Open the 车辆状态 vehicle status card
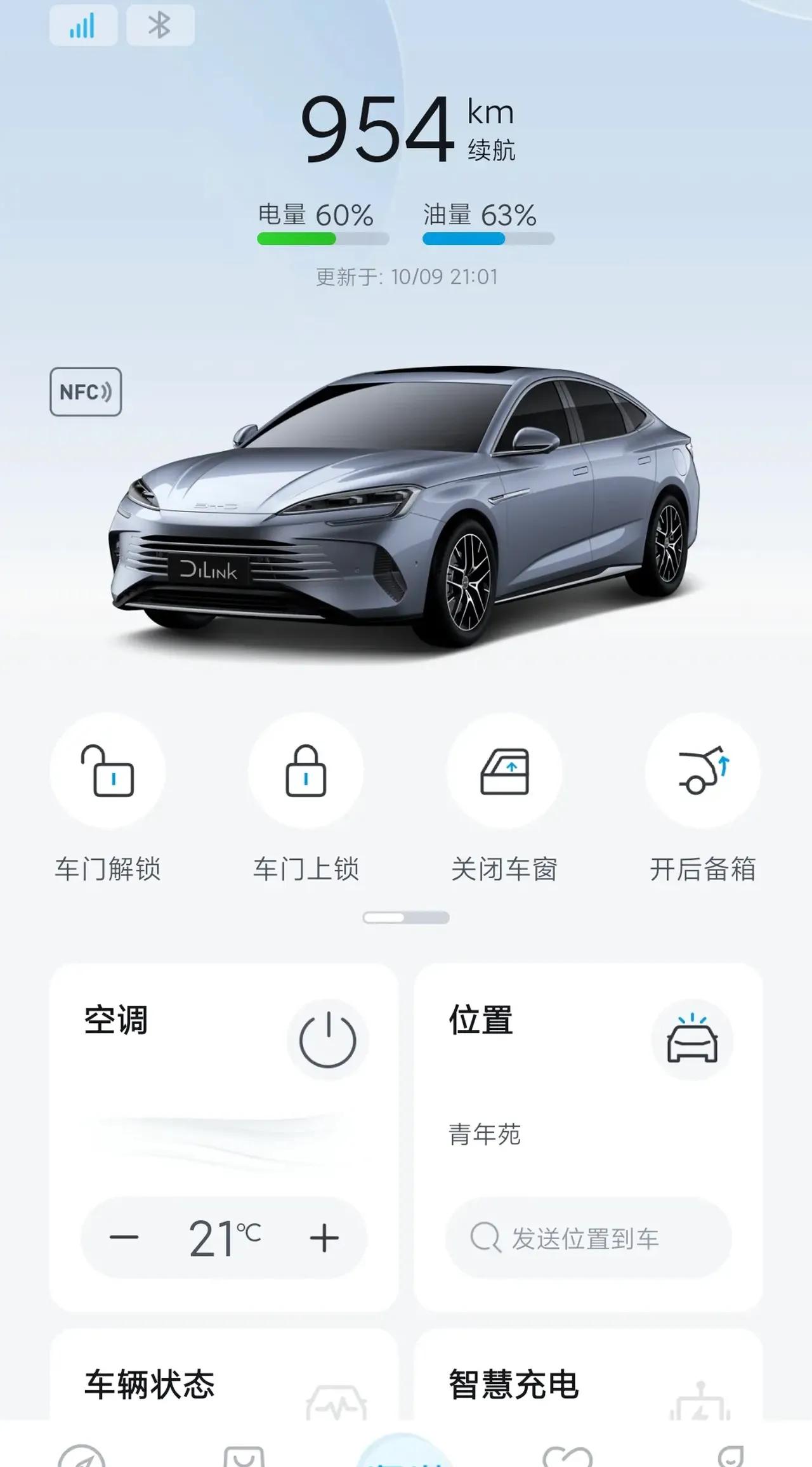Image resolution: width=812 pixels, height=1467 pixels. 223,1385
